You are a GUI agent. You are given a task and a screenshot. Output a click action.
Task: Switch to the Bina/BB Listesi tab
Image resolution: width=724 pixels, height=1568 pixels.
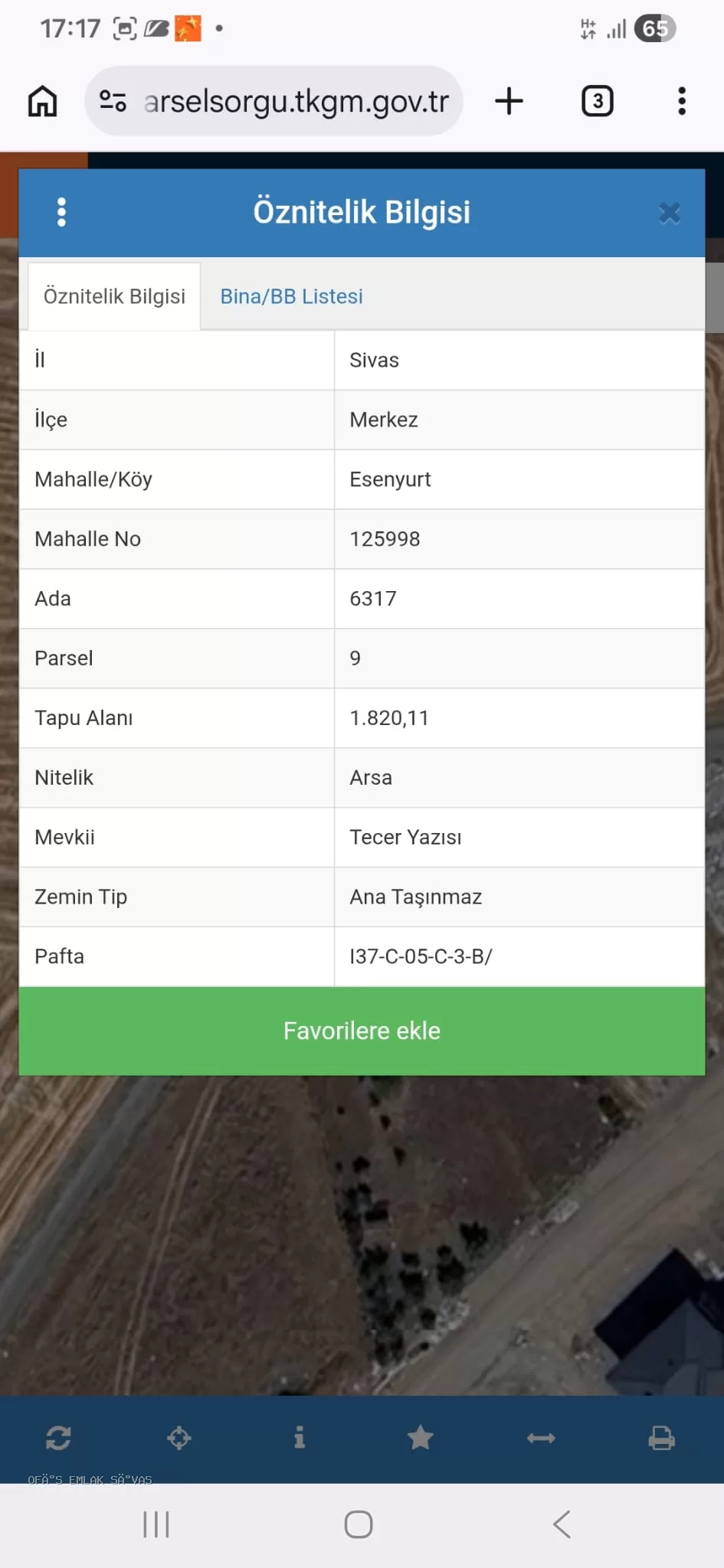click(291, 296)
